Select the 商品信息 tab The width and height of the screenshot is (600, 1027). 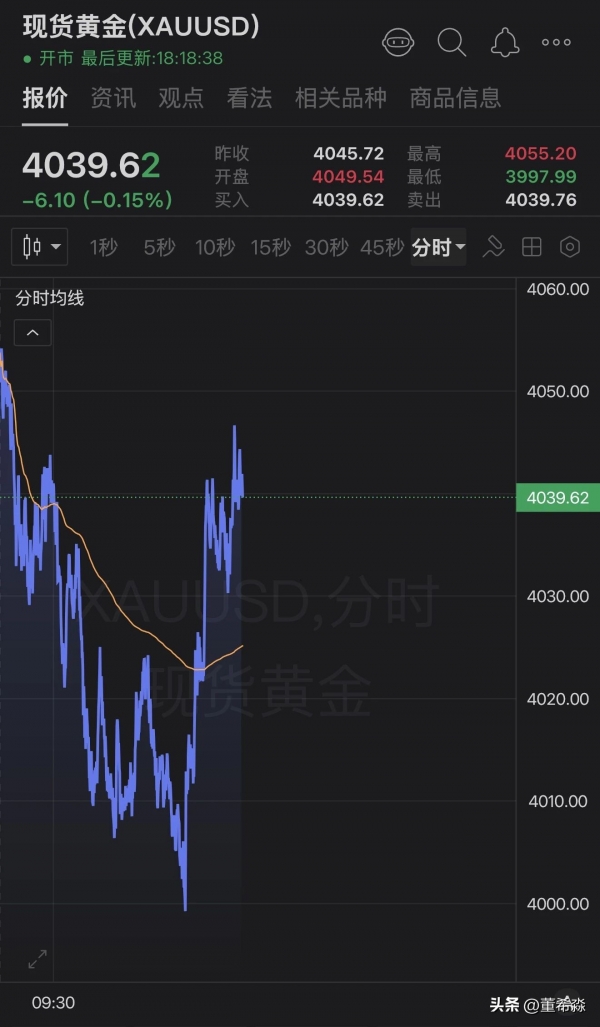pyautogui.click(x=455, y=98)
